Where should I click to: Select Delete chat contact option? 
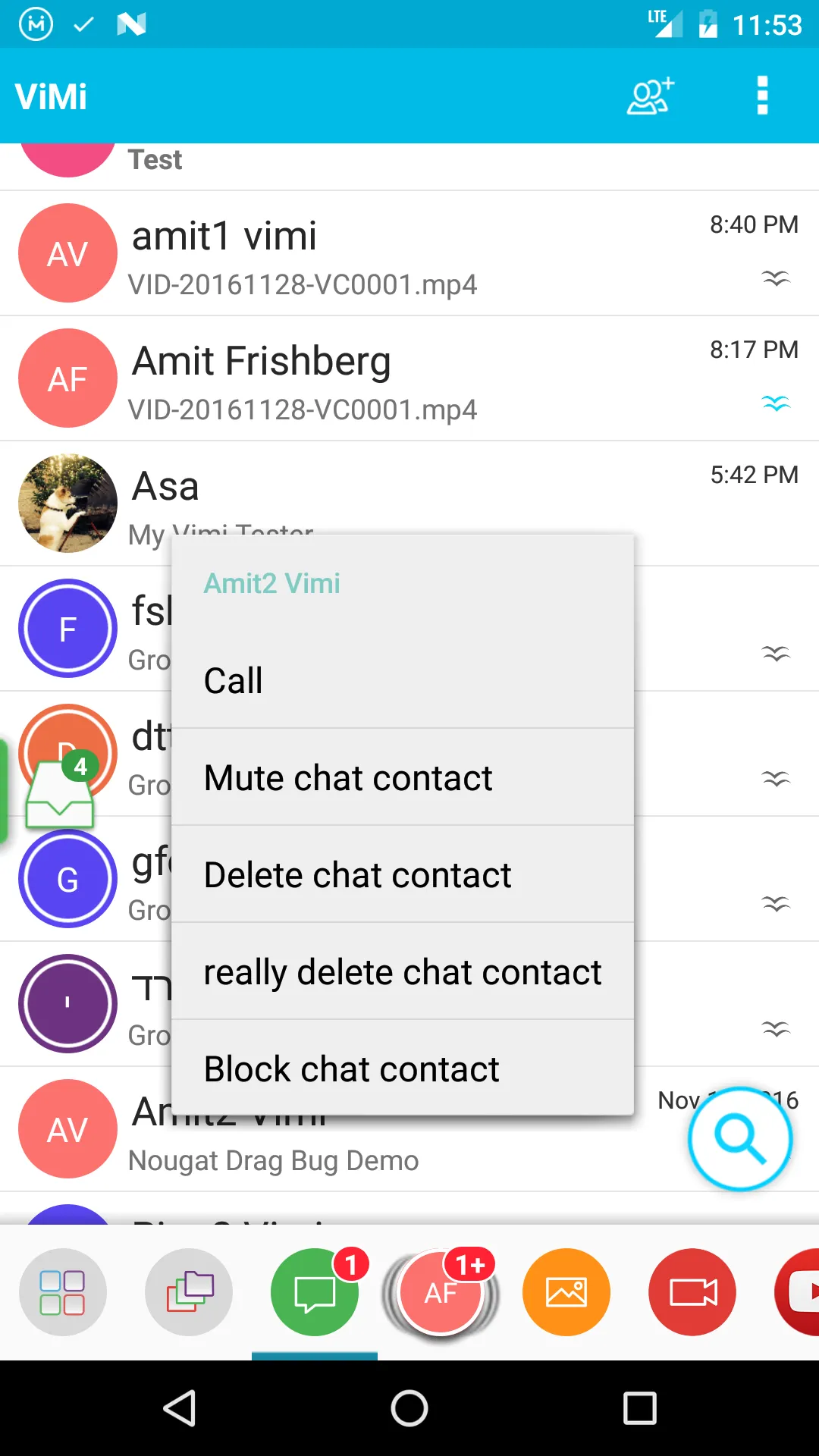(x=402, y=874)
